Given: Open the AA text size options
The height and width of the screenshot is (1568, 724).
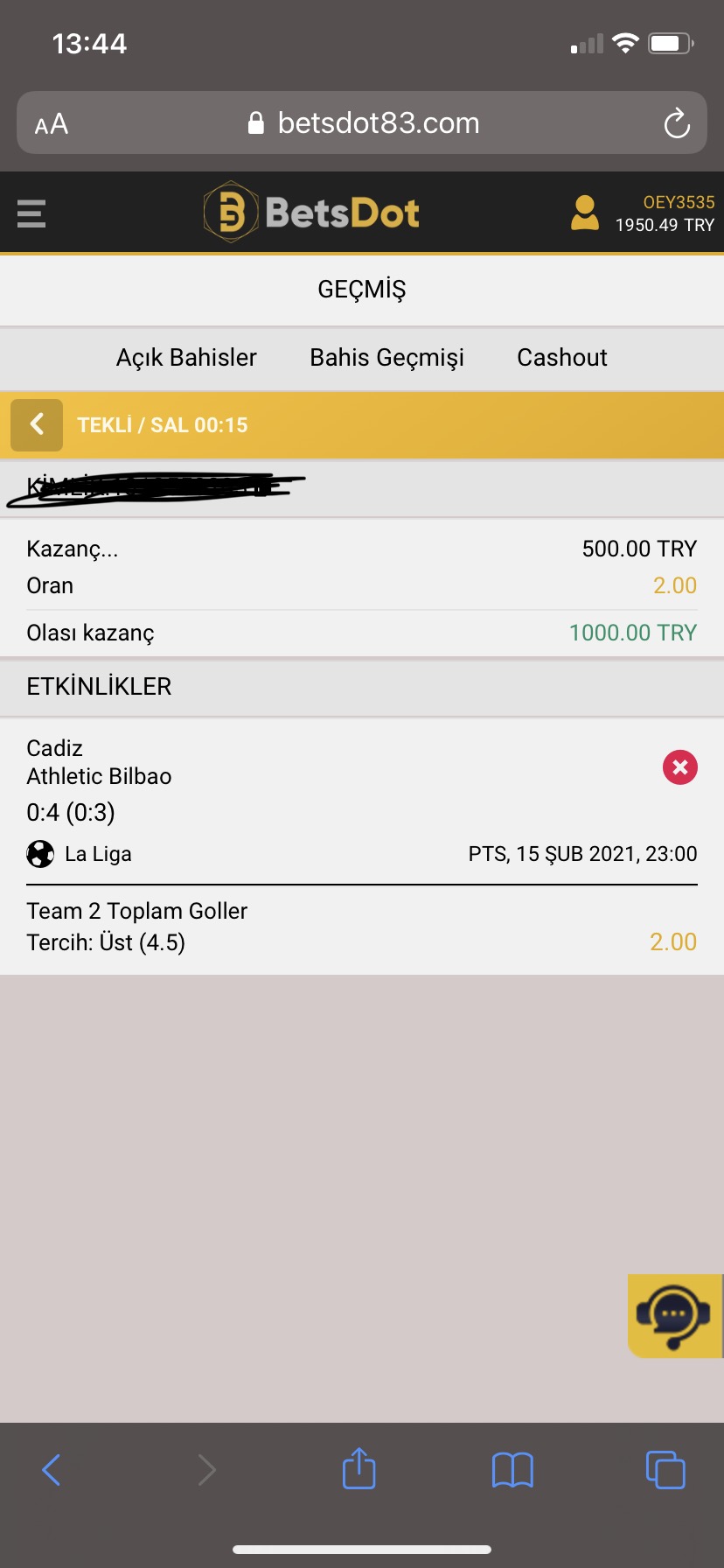Looking at the screenshot, I should (52, 124).
